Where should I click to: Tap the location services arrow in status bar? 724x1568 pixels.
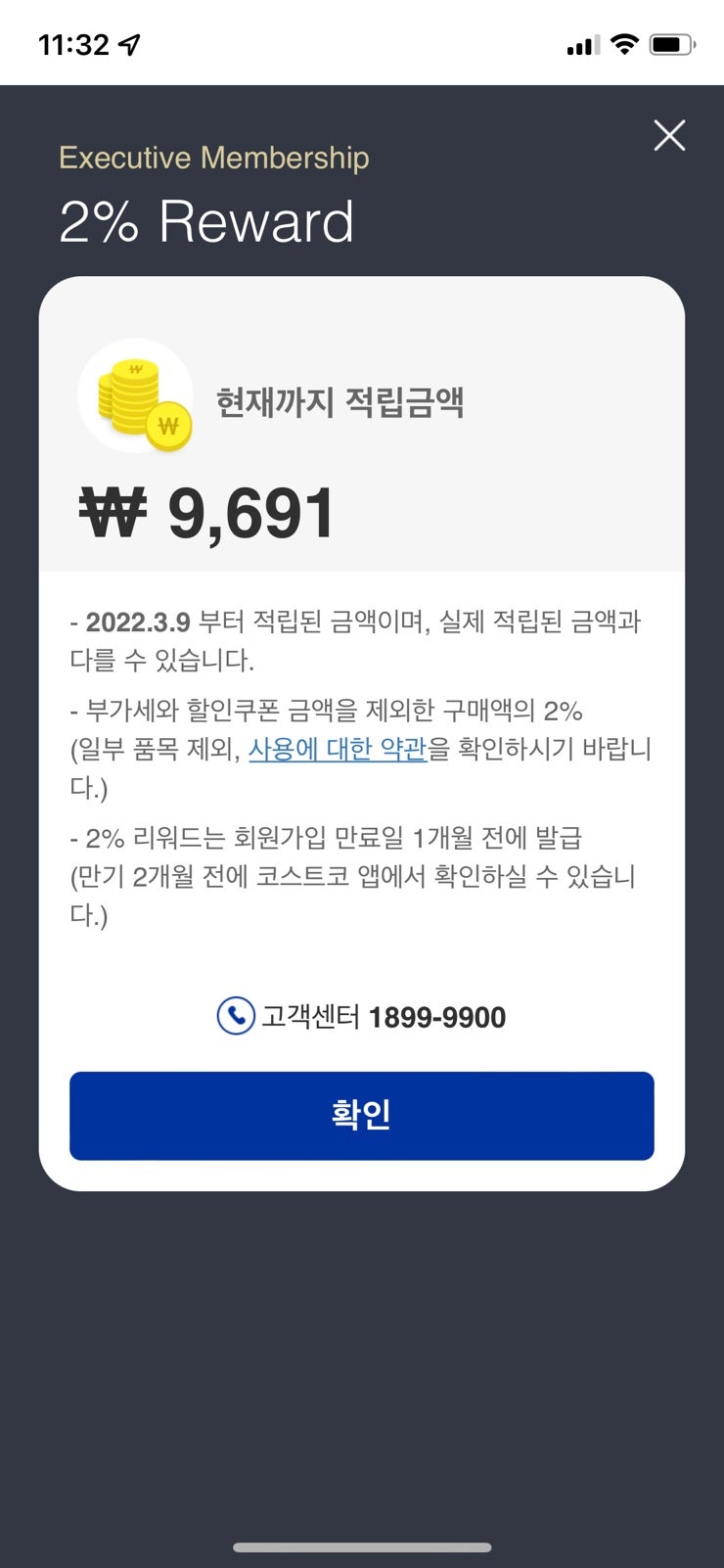coord(127,42)
